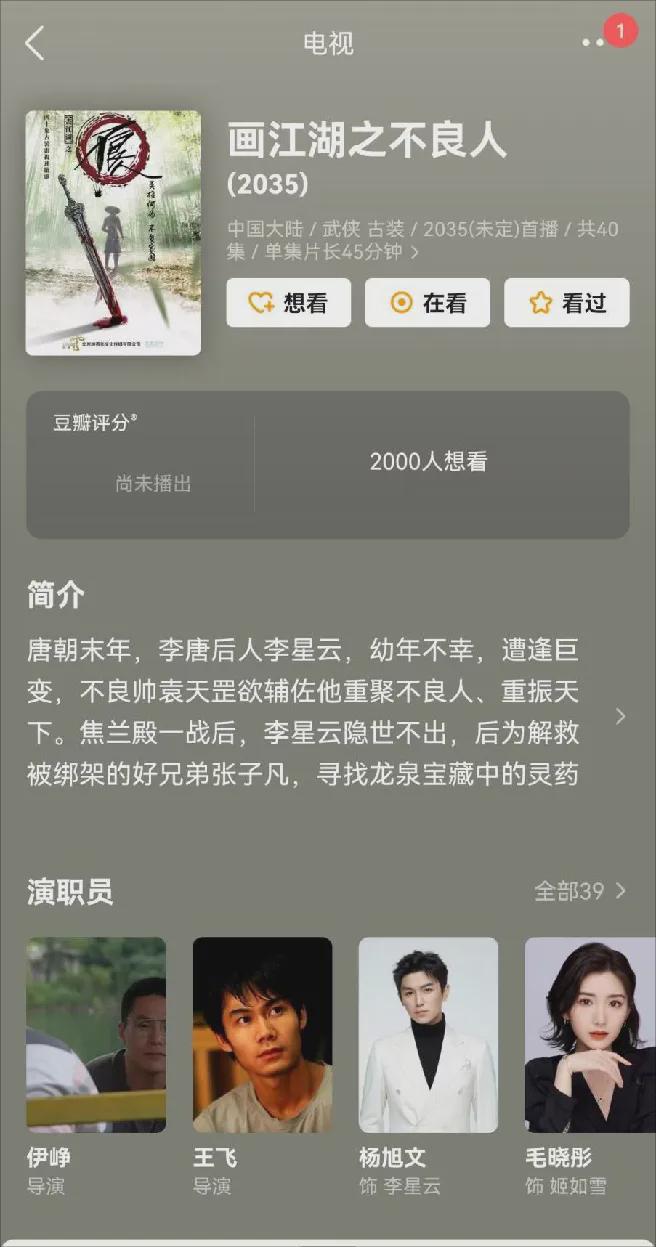This screenshot has width=656, height=1247.
Task: Open actor 杨旭文's profile
Action: point(428,1034)
